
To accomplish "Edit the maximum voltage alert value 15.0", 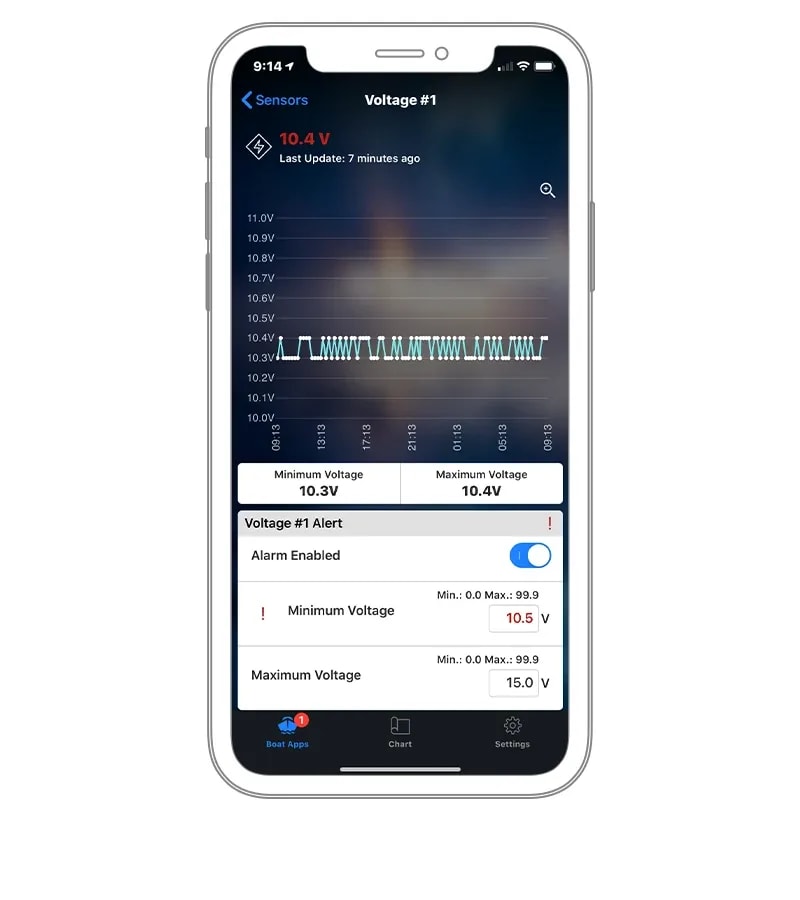I will [514, 682].
